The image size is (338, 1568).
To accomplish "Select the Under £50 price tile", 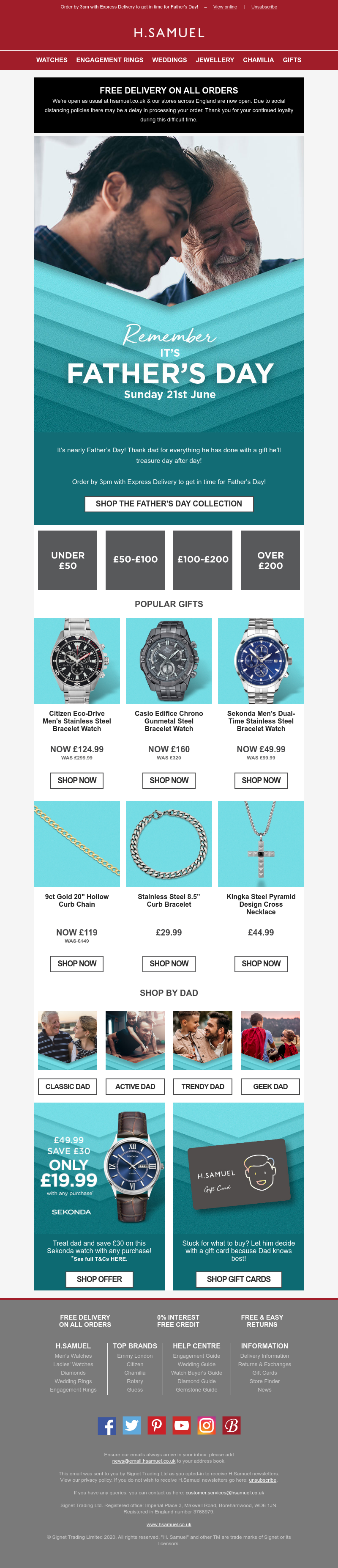I will pos(68,560).
